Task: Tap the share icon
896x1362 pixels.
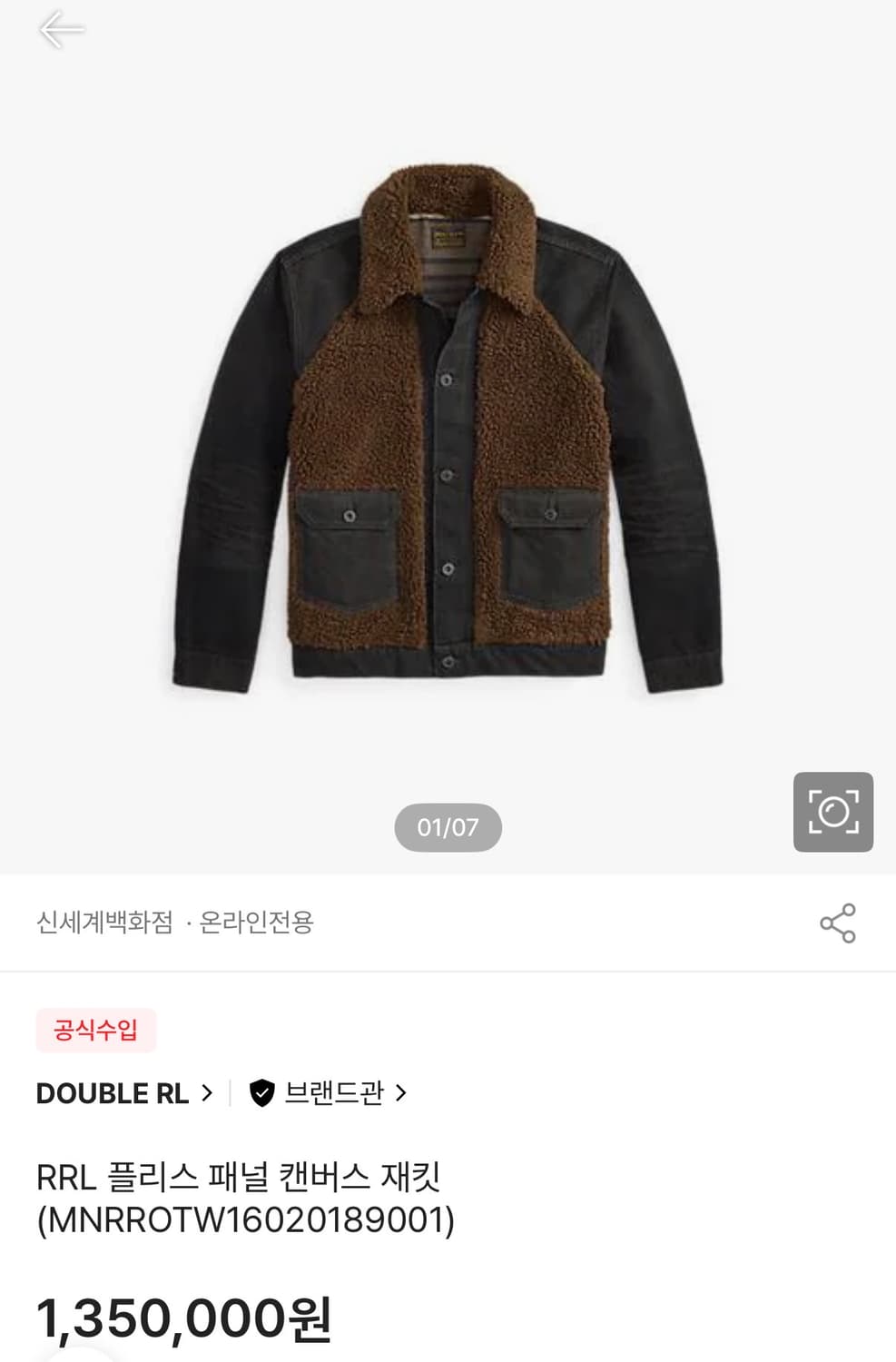Action: (x=840, y=923)
